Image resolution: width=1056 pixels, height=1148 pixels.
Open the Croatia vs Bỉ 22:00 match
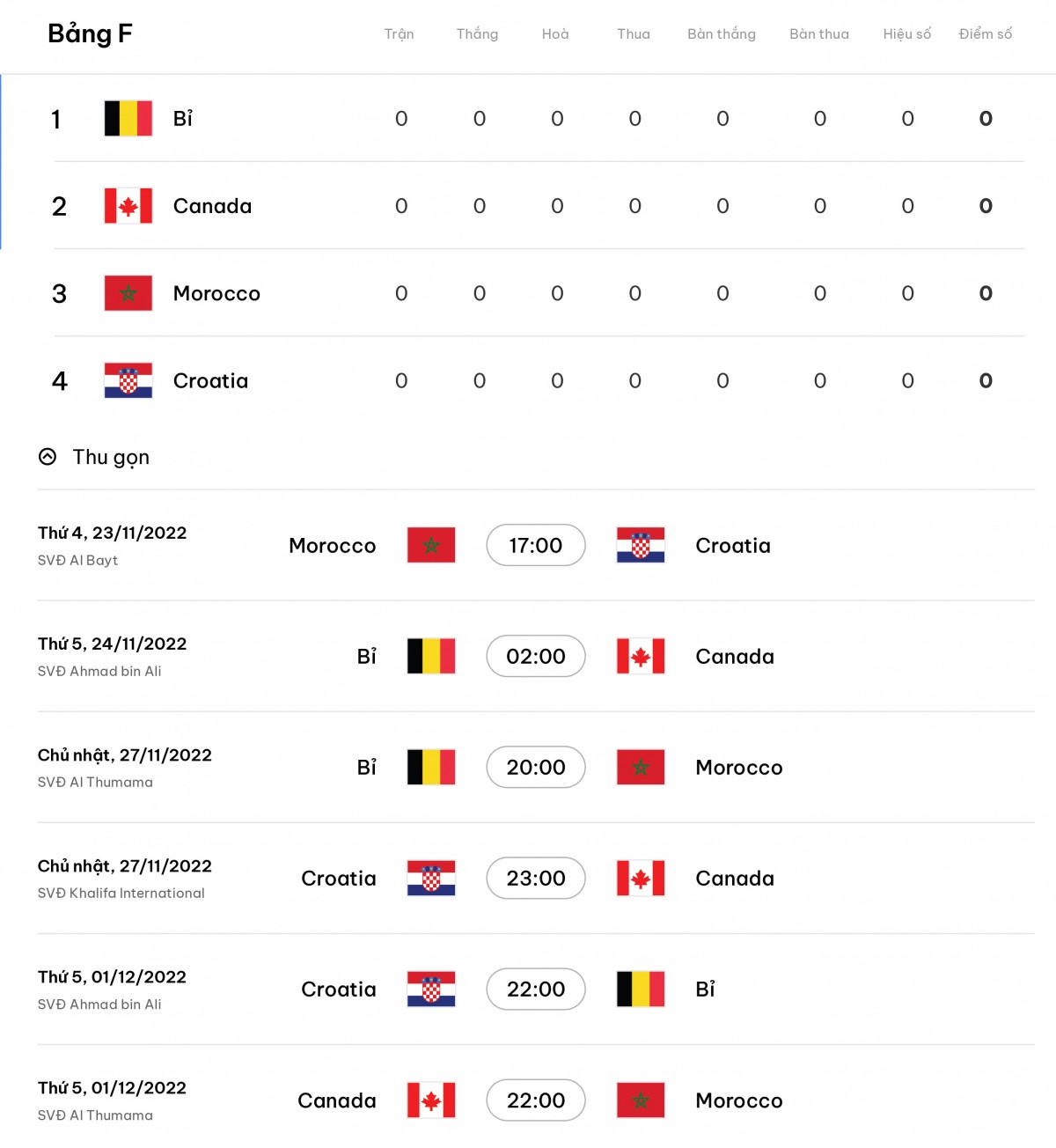(x=535, y=990)
